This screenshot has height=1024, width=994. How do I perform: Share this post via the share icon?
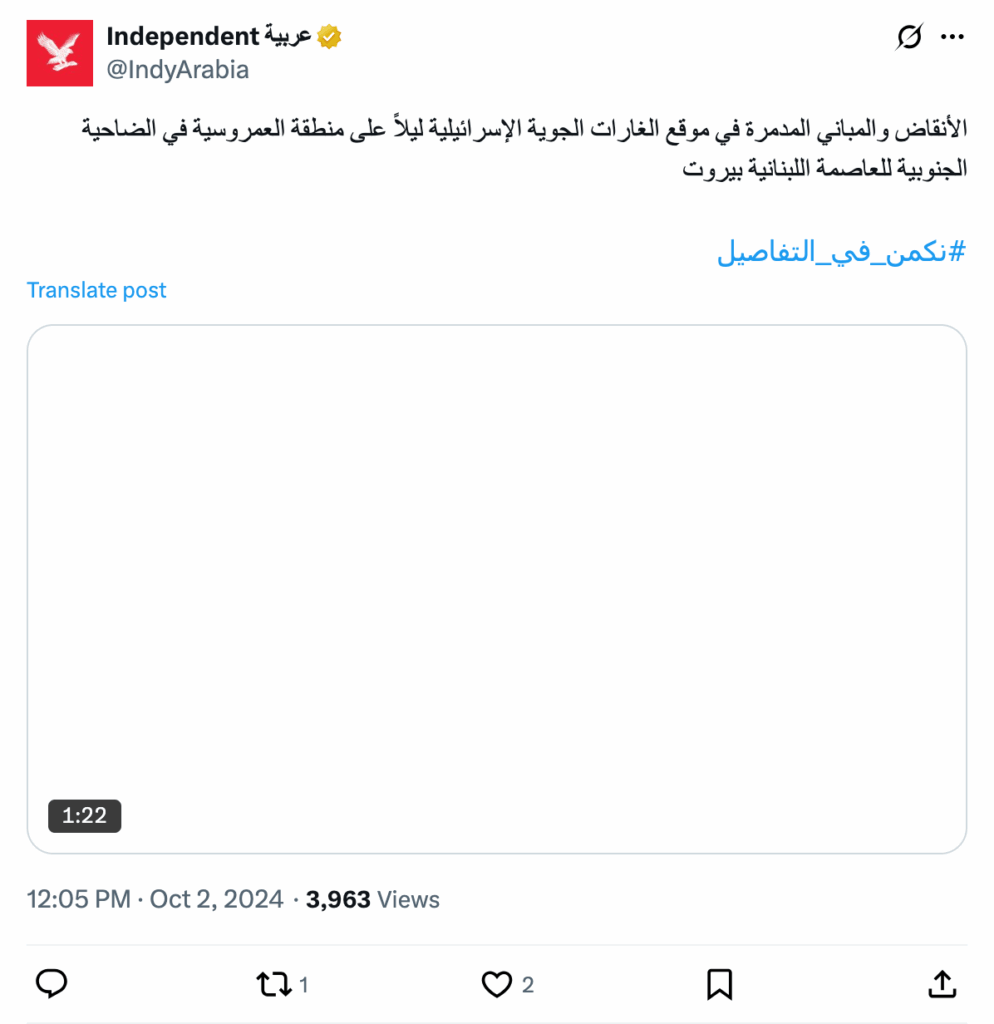(942, 984)
